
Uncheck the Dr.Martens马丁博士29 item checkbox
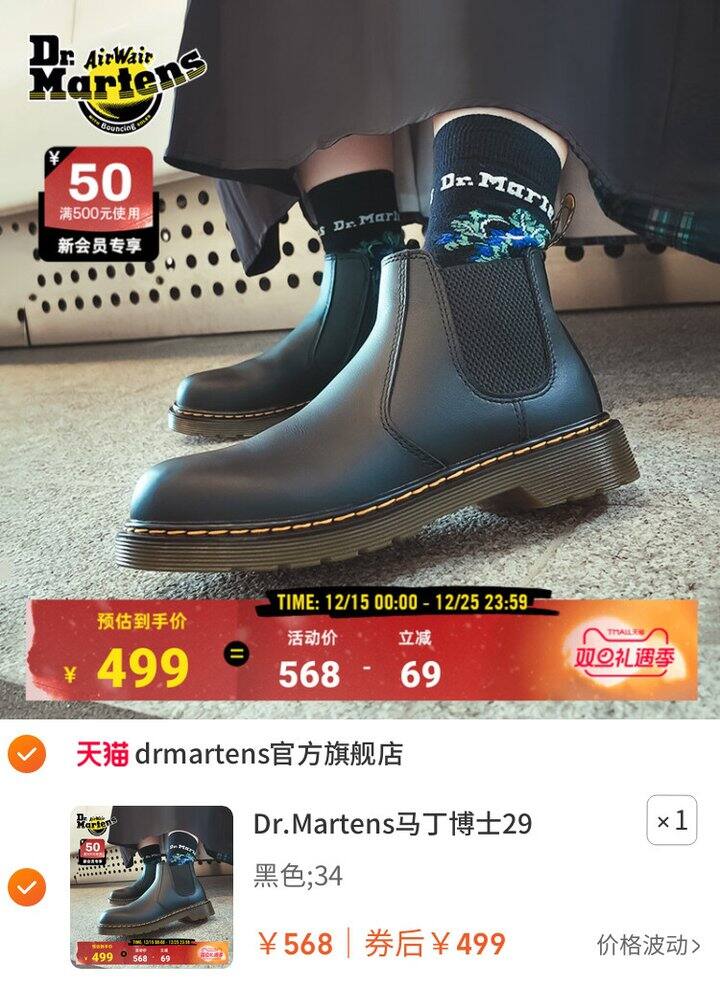click(27, 886)
